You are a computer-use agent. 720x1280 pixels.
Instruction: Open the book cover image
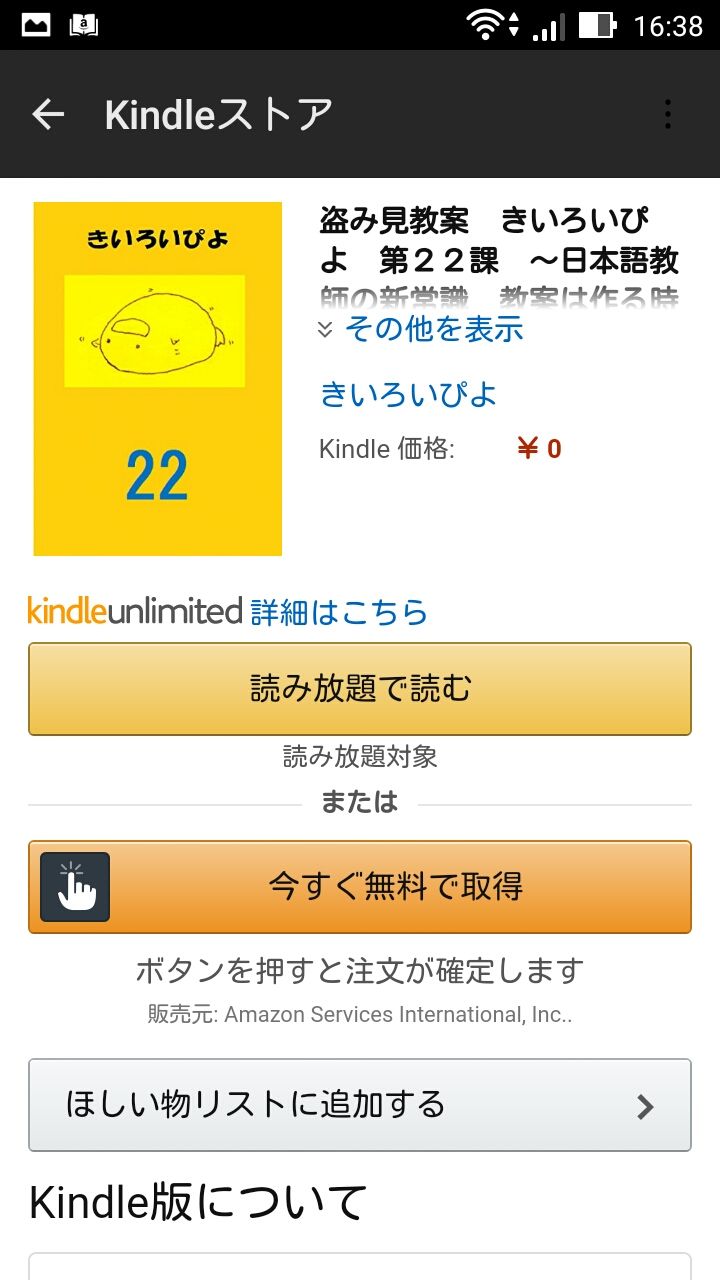click(x=158, y=379)
